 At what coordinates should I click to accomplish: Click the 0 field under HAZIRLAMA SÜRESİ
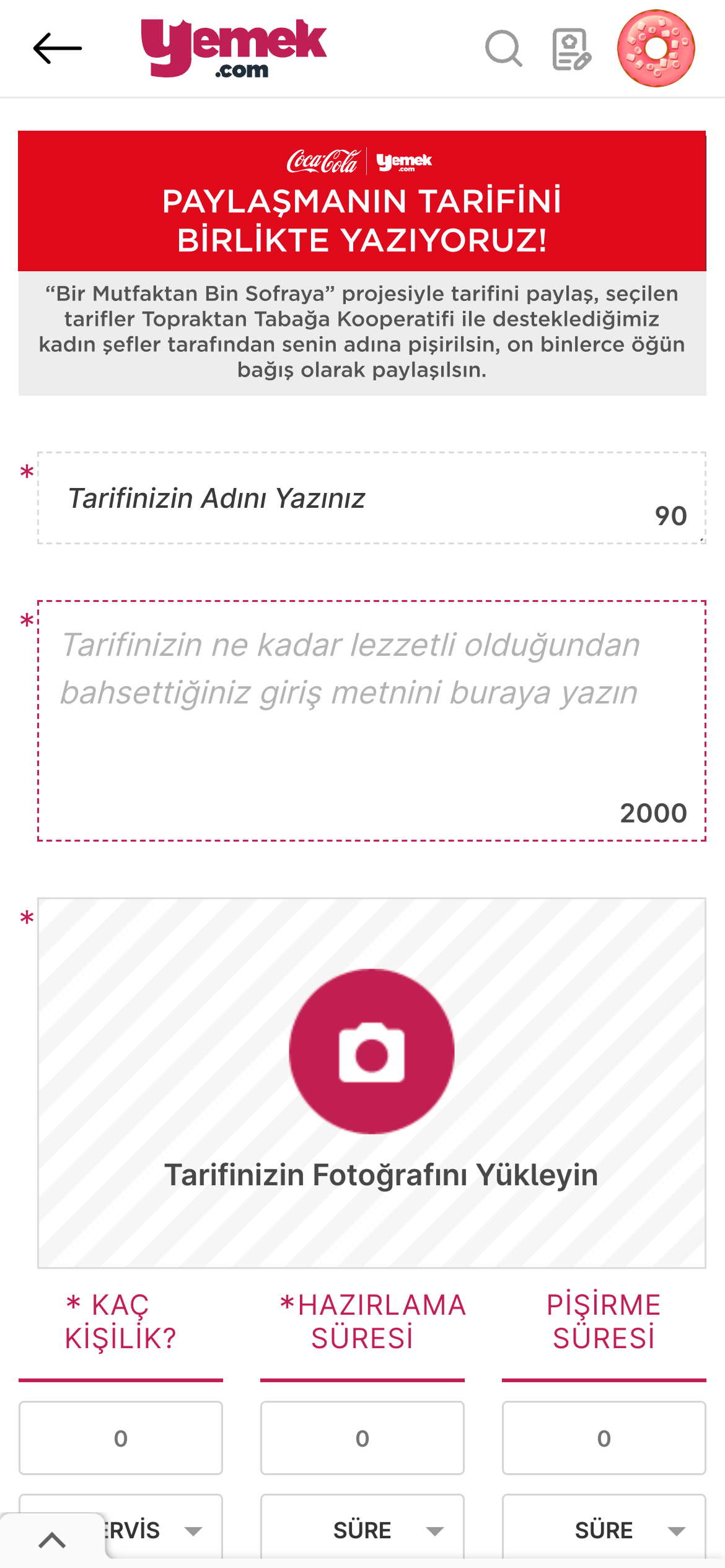(x=362, y=1438)
